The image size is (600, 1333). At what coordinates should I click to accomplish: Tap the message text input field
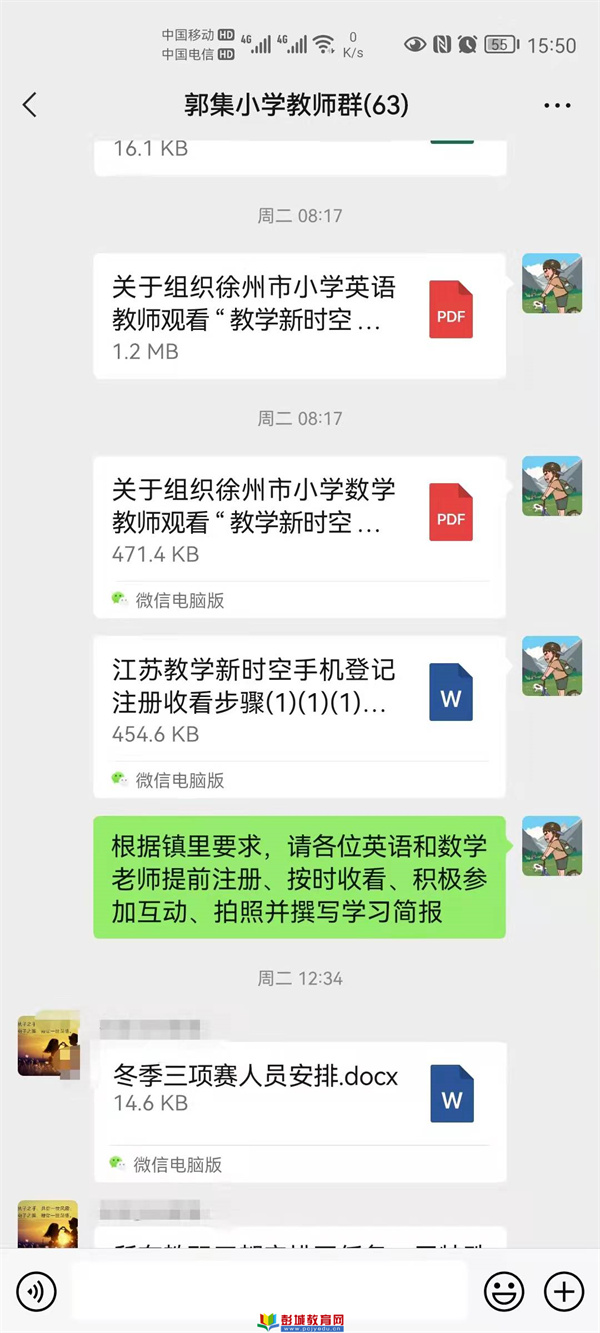pos(268,1292)
